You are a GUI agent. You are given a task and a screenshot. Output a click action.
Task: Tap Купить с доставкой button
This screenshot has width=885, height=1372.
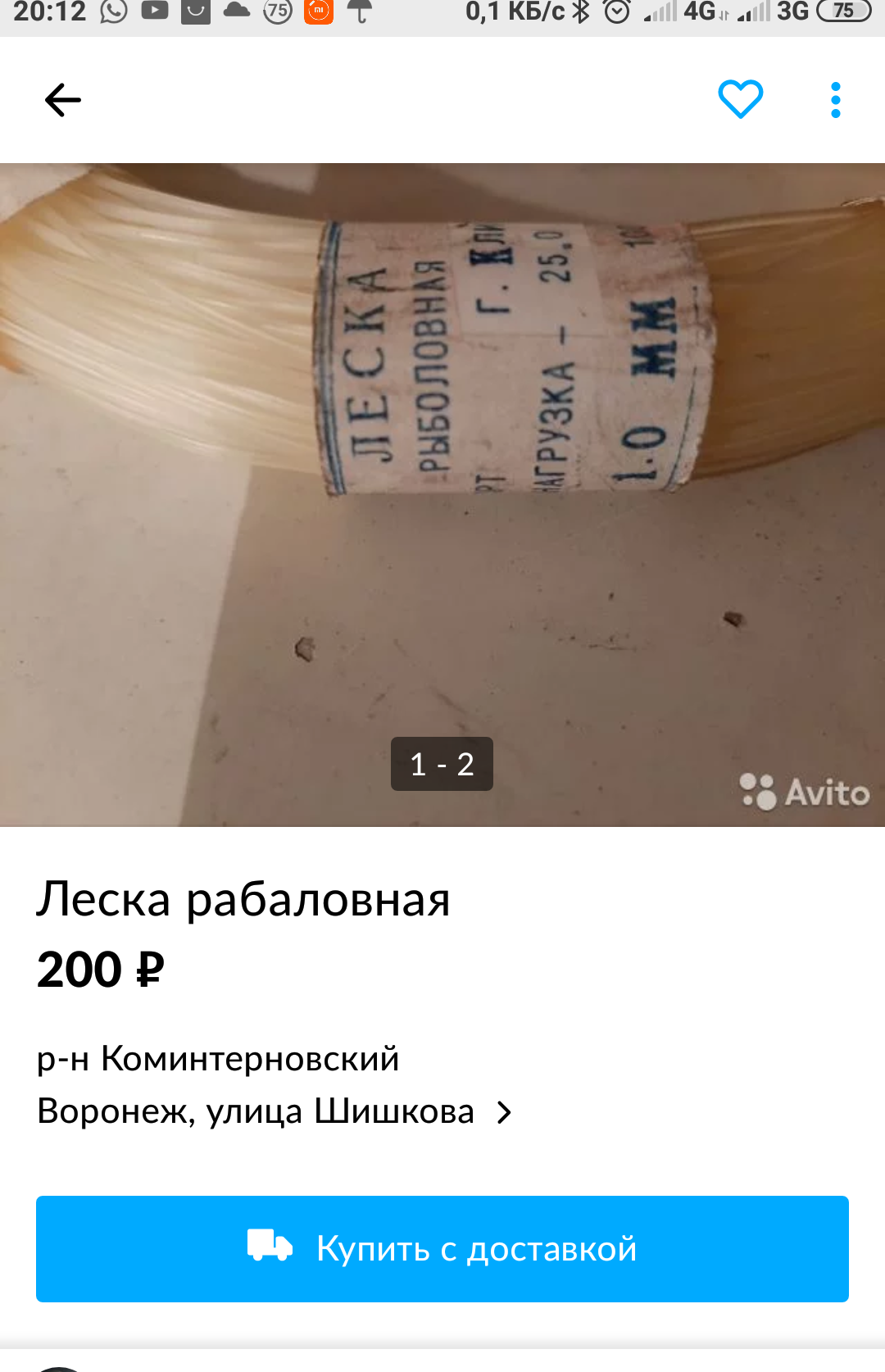coord(442,1248)
